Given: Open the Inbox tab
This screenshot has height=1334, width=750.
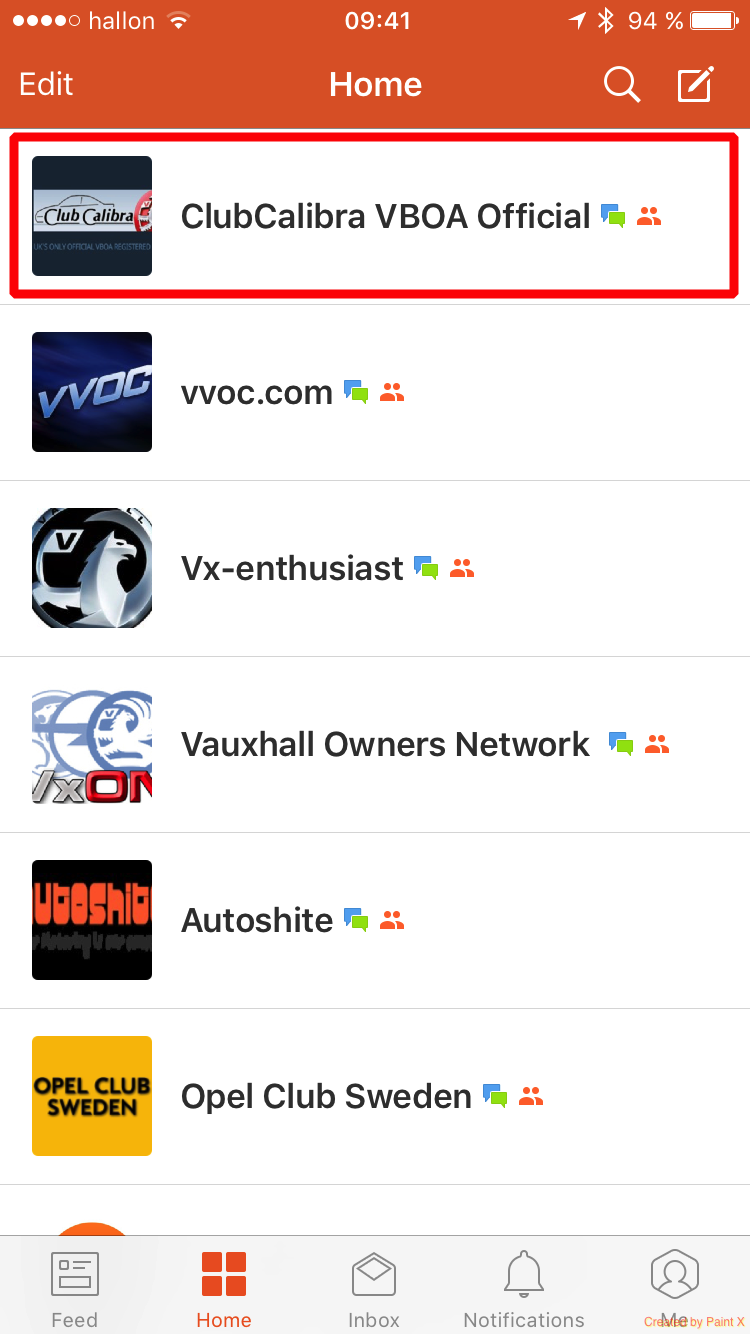Looking at the screenshot, I should (374, 1287).
